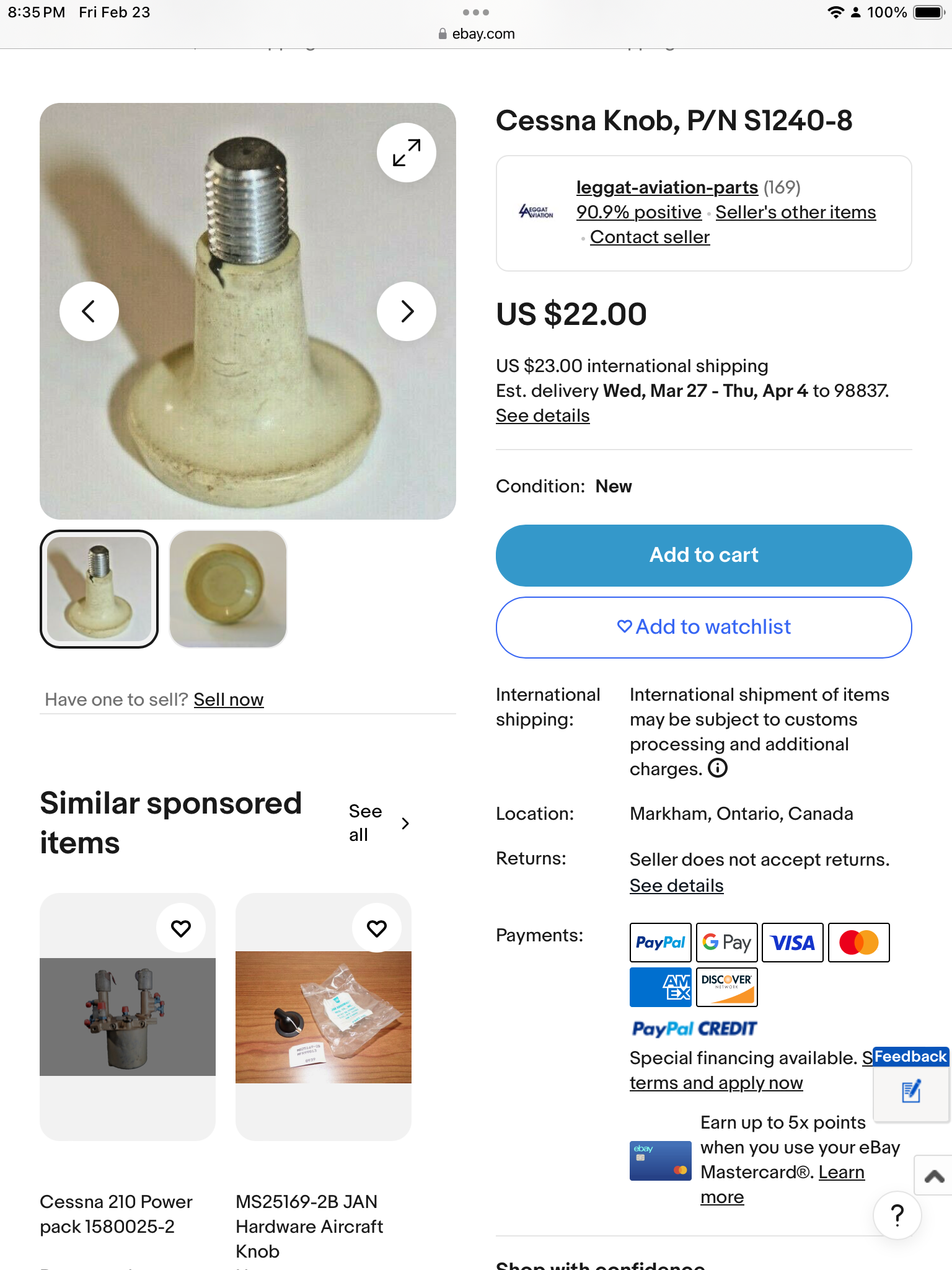Screen dimensions: 952x1270
Task: Select the second thumbnail of the knob
Action: 228,588
